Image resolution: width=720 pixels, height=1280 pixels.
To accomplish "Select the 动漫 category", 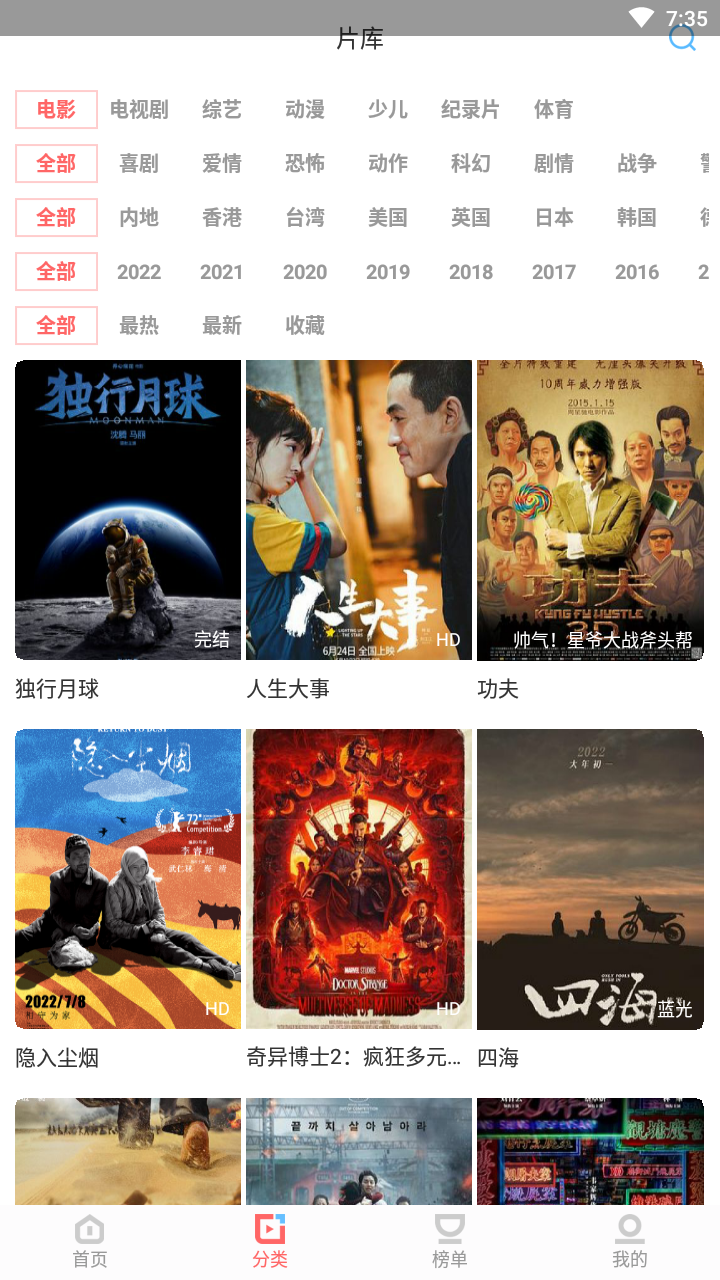I will click(305, 110).
